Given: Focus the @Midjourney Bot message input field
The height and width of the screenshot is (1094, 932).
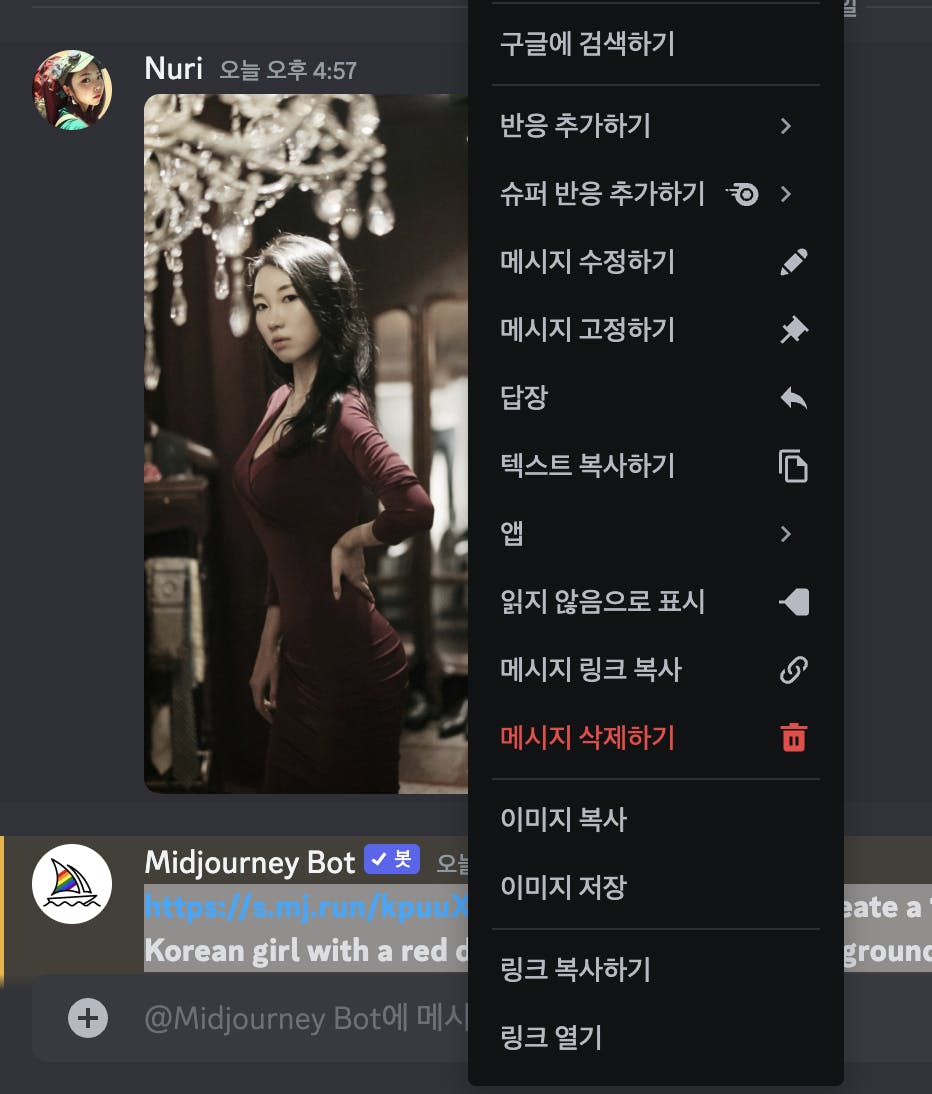Looking at the screenshot, I should pyautogui.click(x=300, y=1019).
